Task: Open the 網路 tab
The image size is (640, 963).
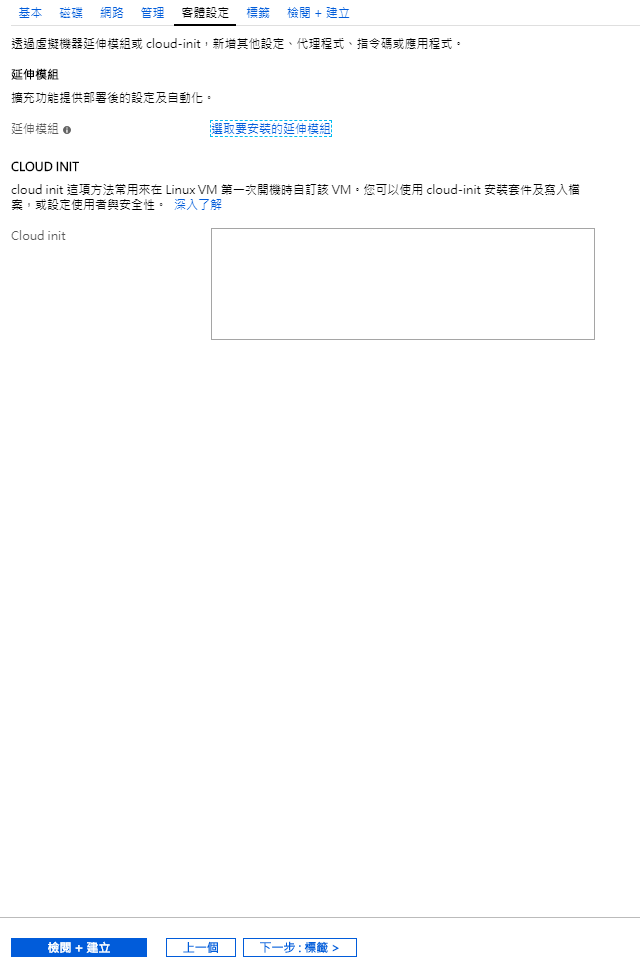Action: (x=112, y=13)
